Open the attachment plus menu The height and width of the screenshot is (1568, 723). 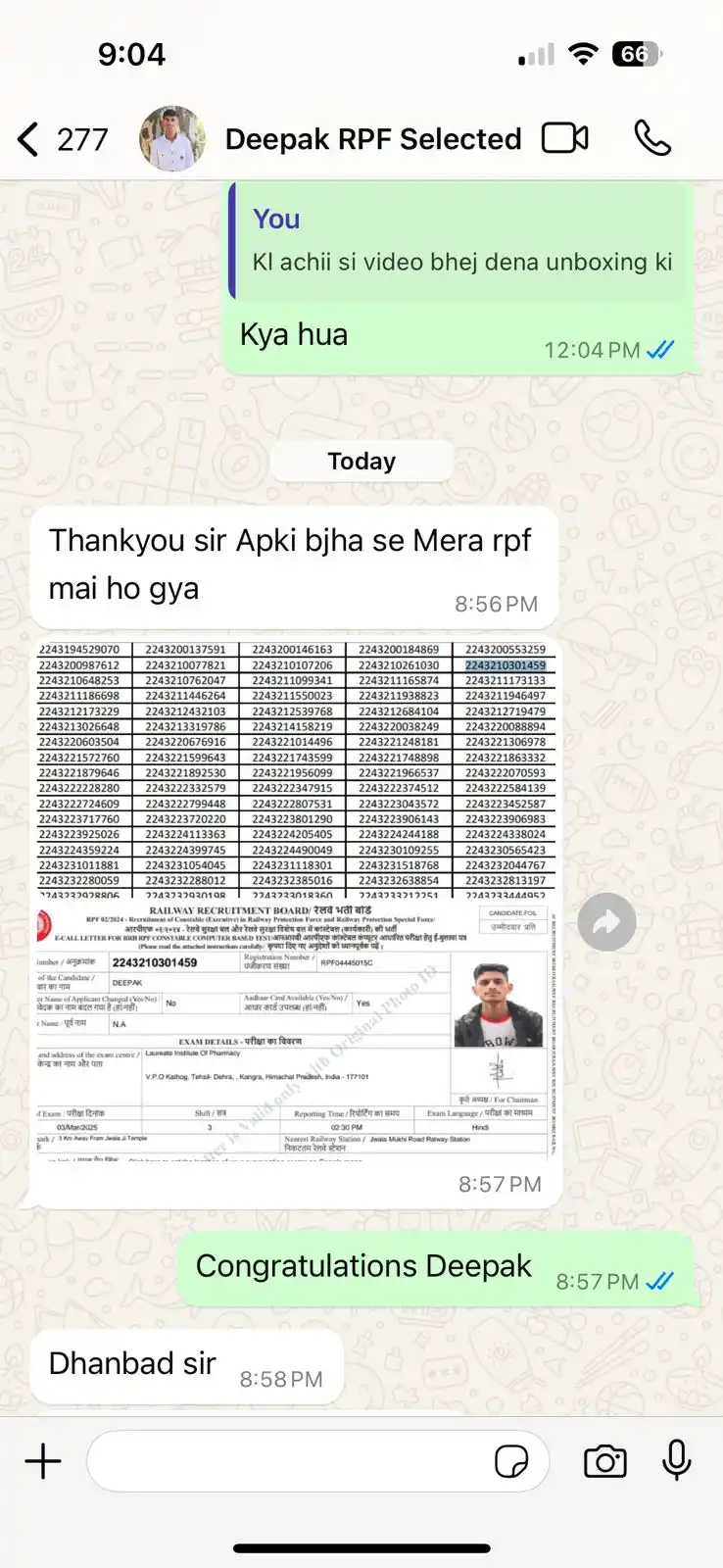point(43,1461)
